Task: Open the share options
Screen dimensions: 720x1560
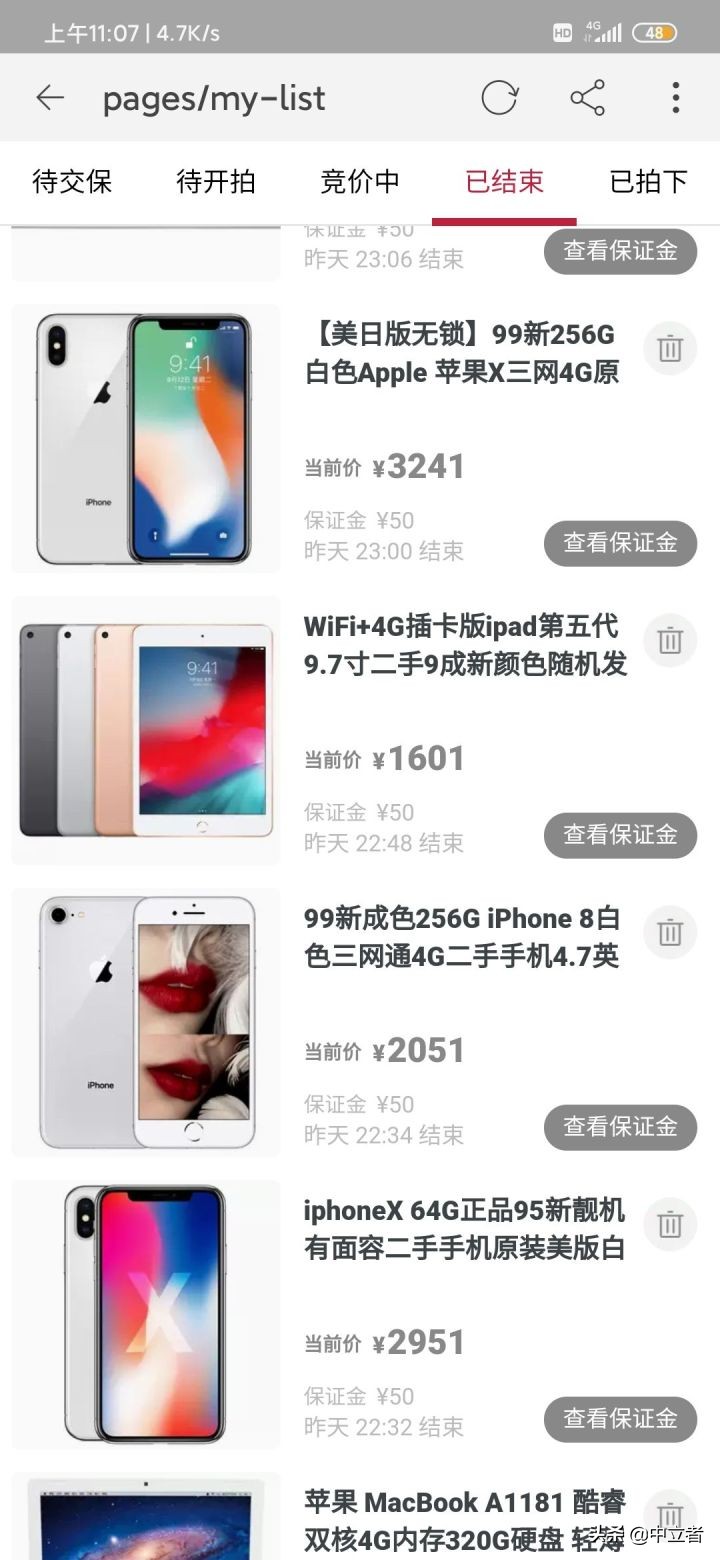Action: (586, 98)
